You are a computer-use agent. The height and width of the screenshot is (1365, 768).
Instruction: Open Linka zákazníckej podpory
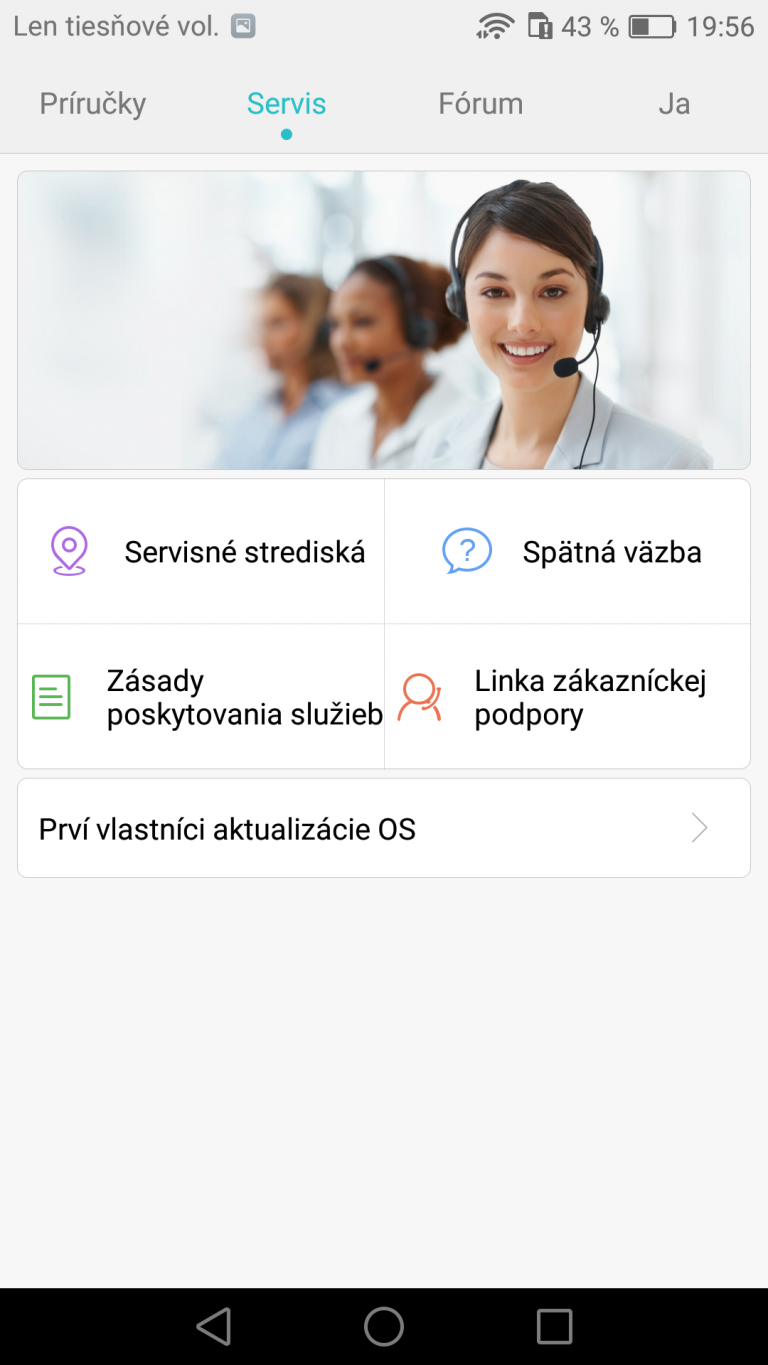point(567,697)
